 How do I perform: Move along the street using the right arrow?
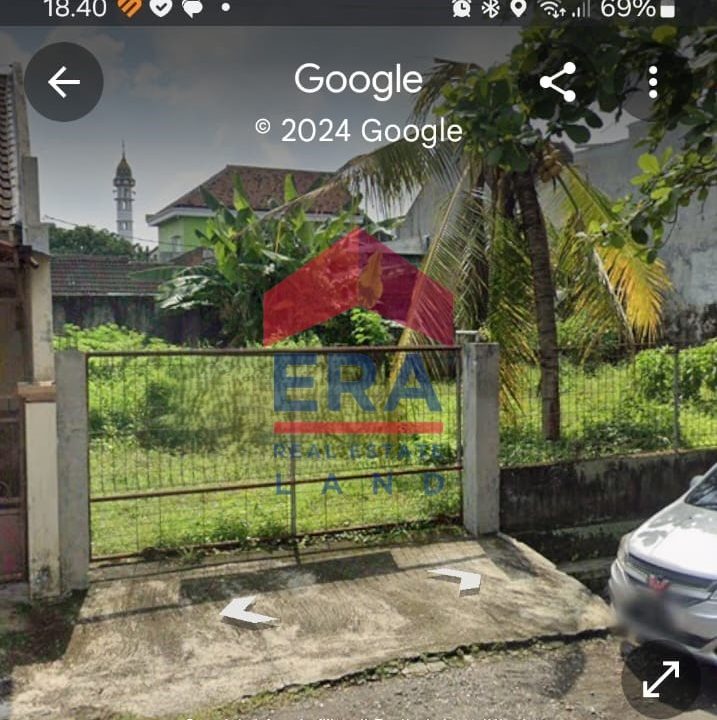[455, 579]
